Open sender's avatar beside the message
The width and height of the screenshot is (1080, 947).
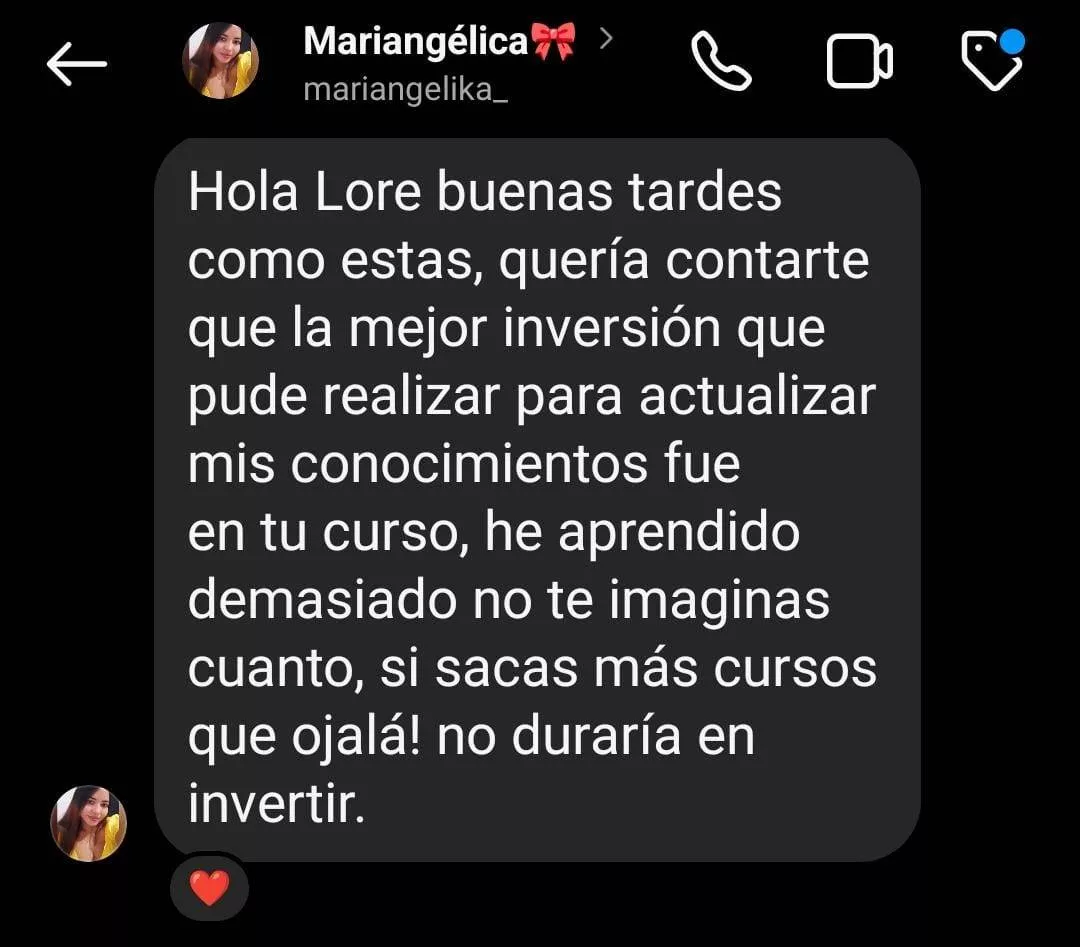[x=89, y=823]
